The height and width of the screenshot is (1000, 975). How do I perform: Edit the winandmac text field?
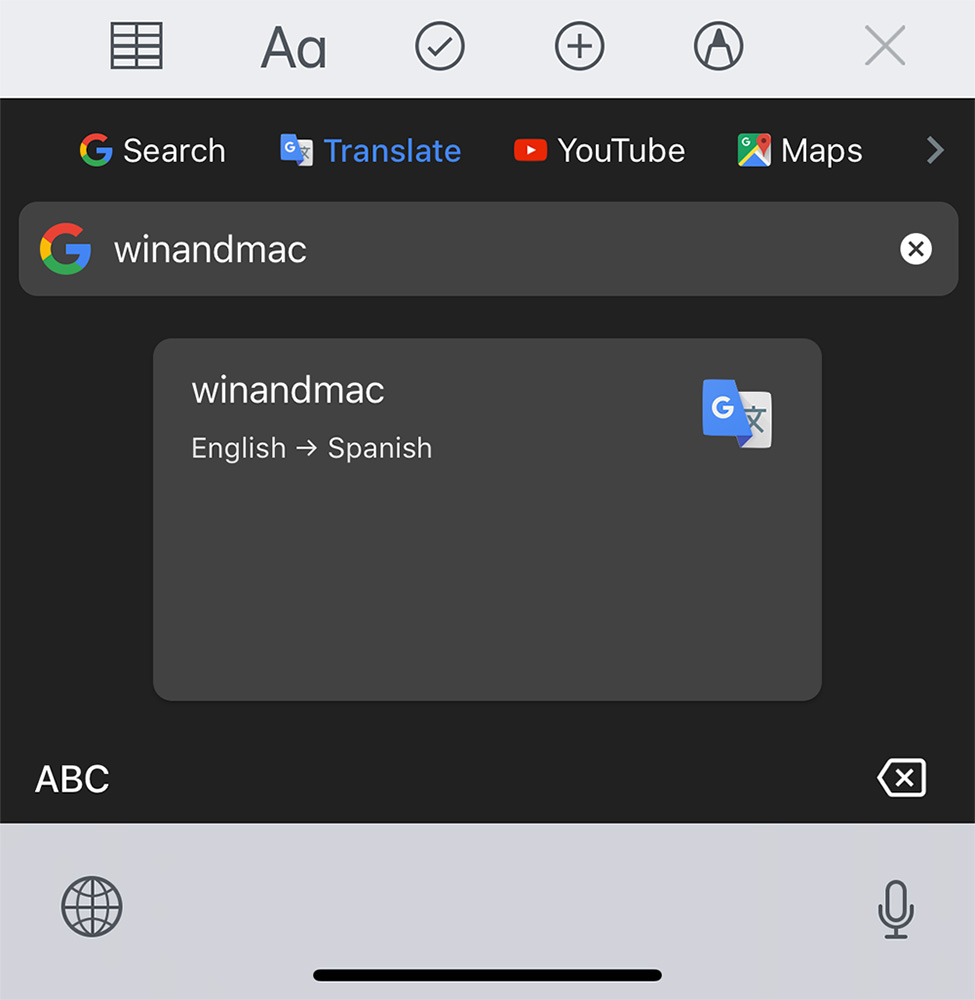click(480, 249)
